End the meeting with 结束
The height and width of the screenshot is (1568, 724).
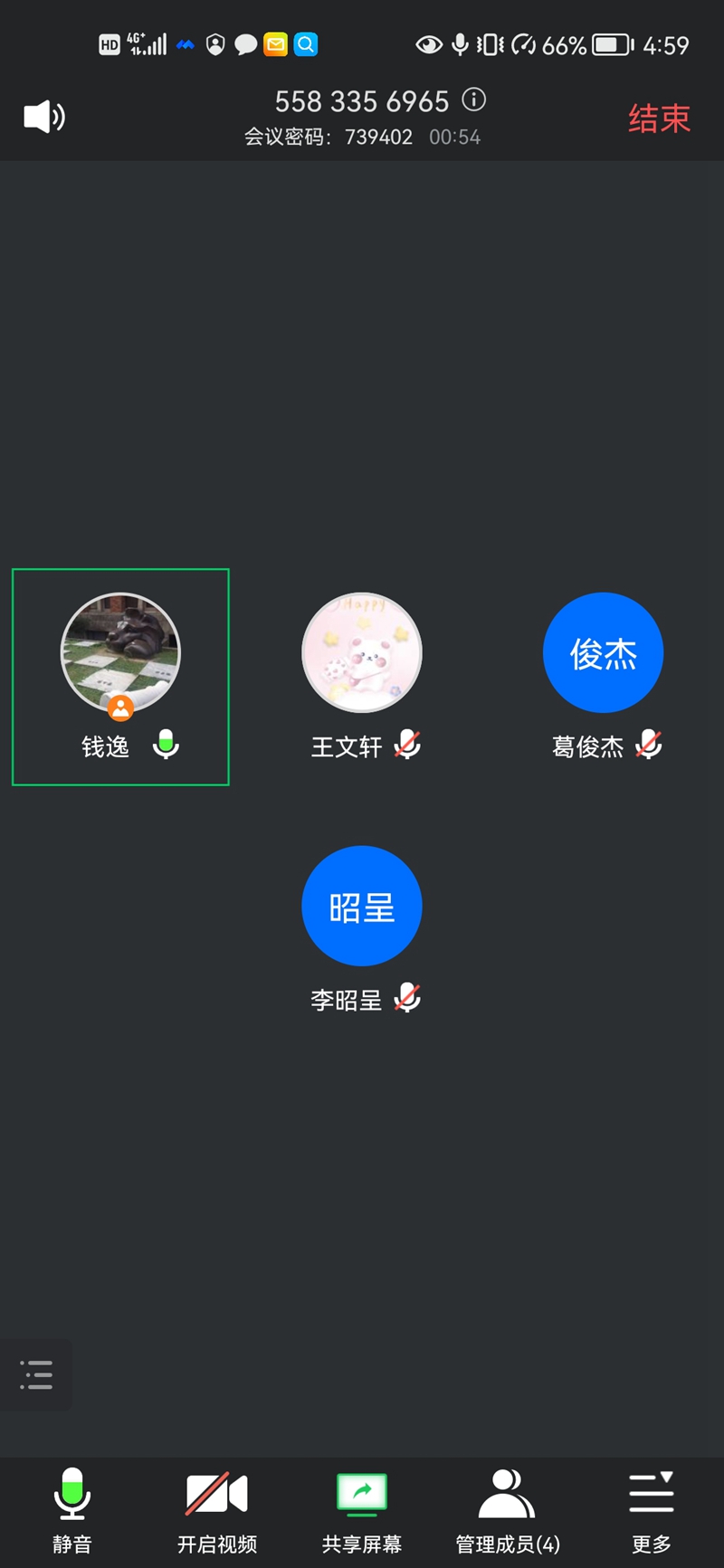pyautogui.click(x=659, y=119)
